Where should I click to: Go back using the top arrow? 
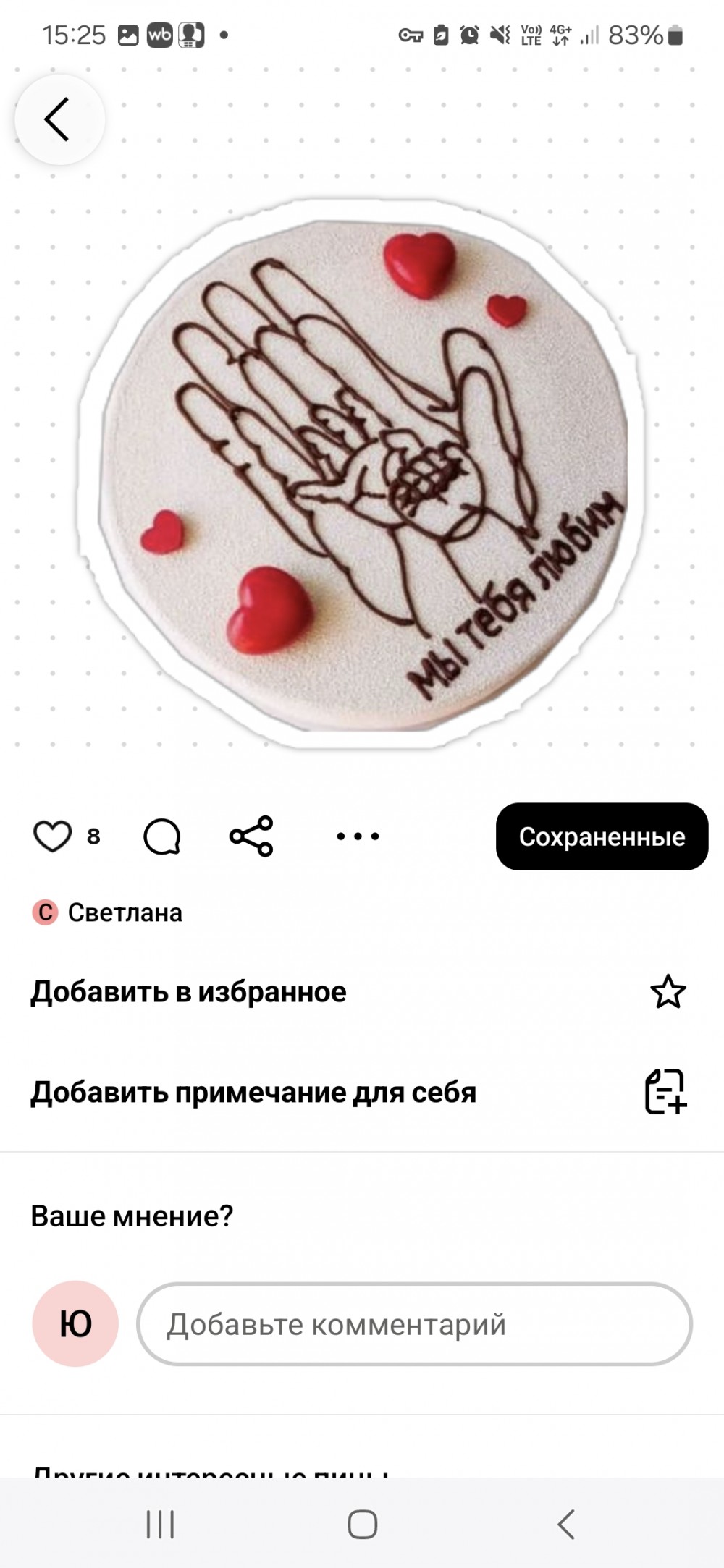pyautogui.click(x=59, y=119)
